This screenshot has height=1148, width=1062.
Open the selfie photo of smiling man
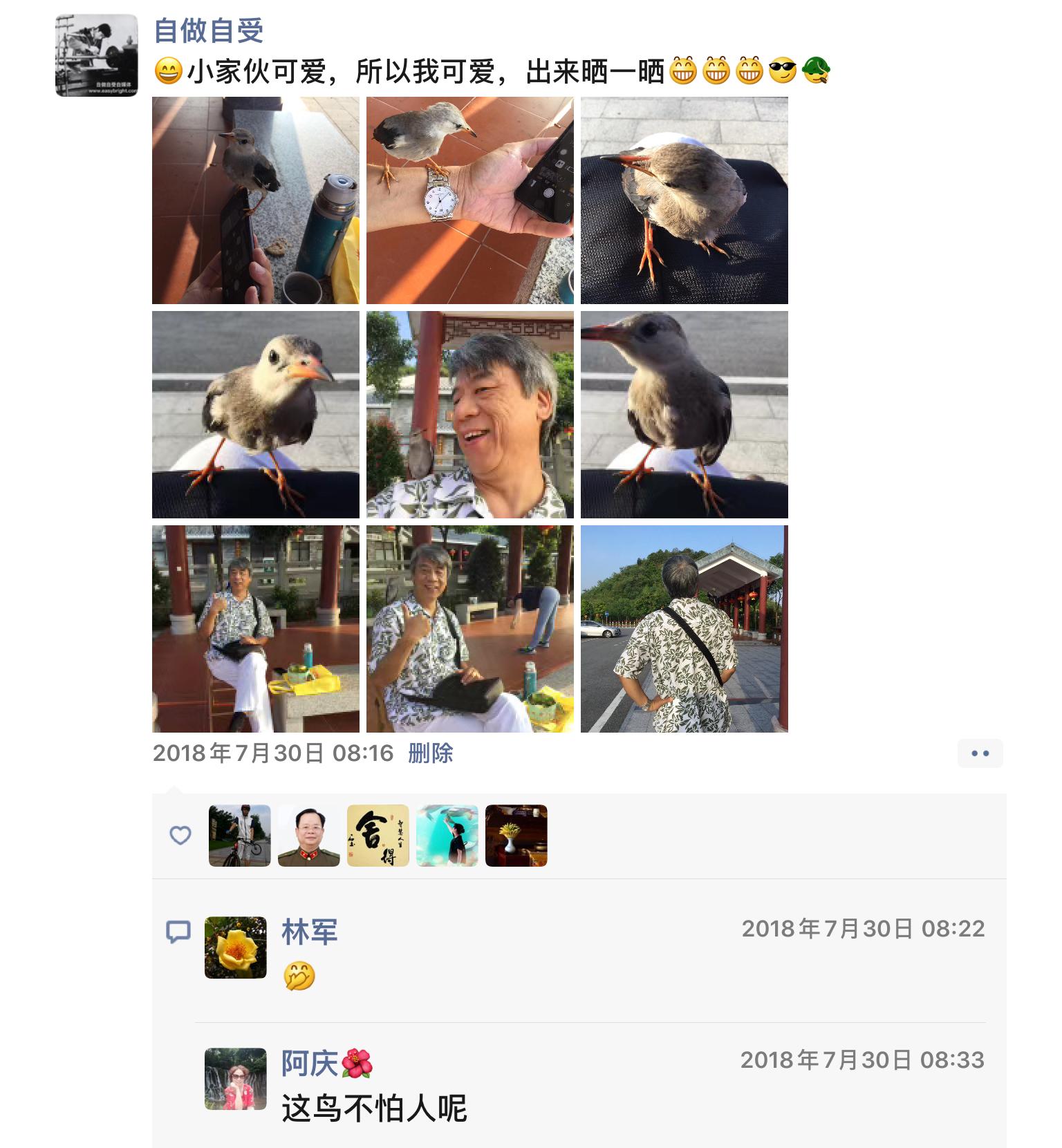click(470, 415)
